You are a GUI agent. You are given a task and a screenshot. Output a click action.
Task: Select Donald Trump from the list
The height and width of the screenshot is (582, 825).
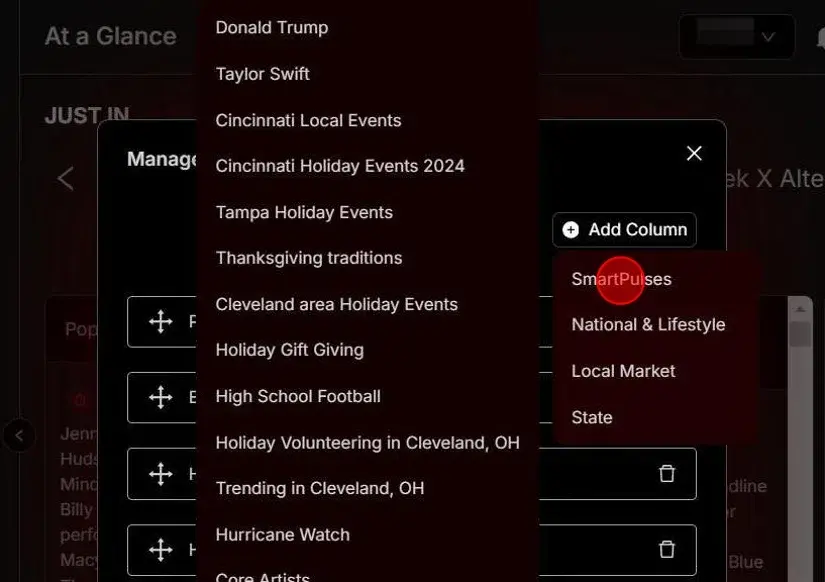(272, 28)
